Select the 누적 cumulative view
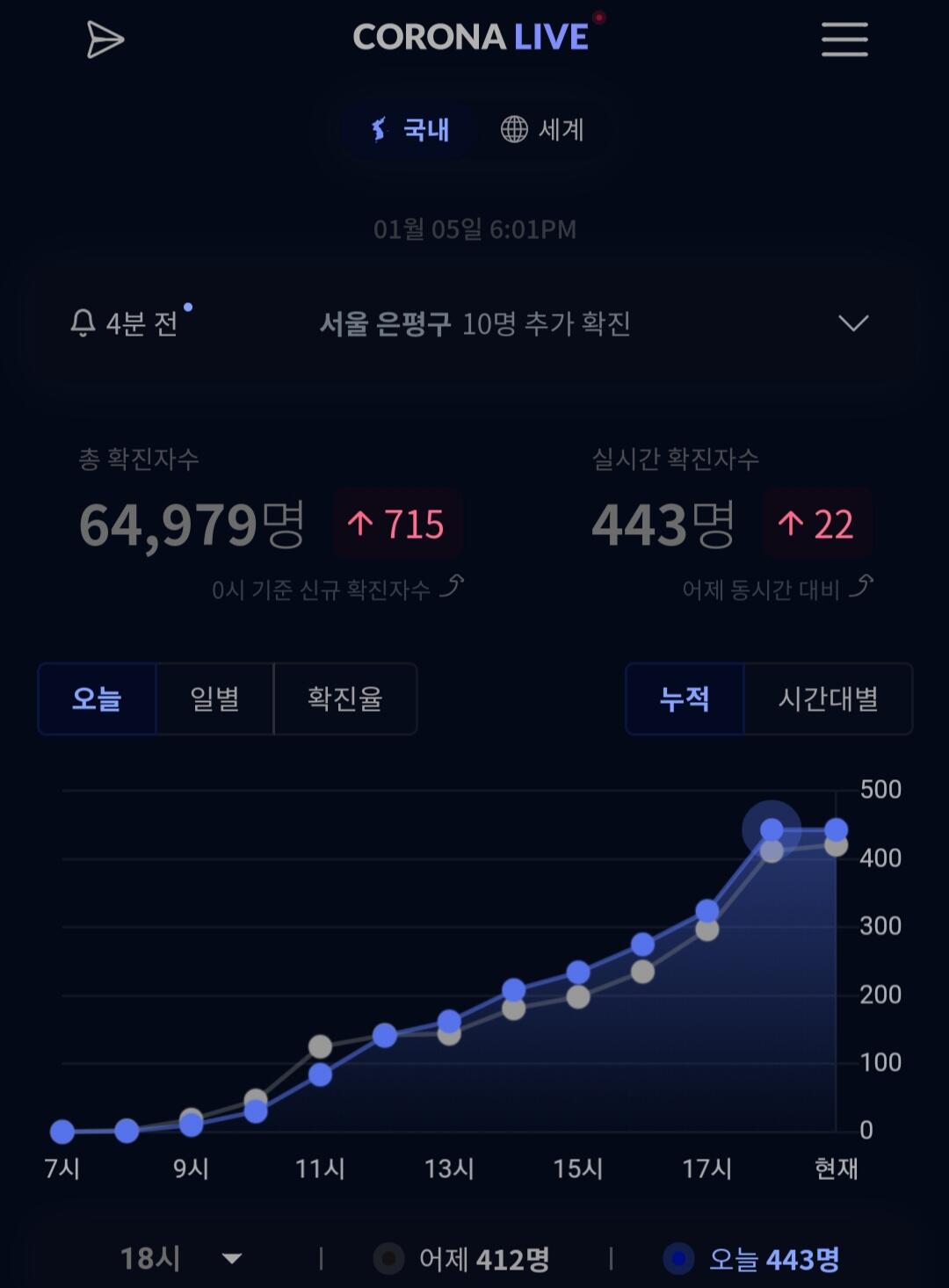949x1288 pixels. [x=685, y=698]
